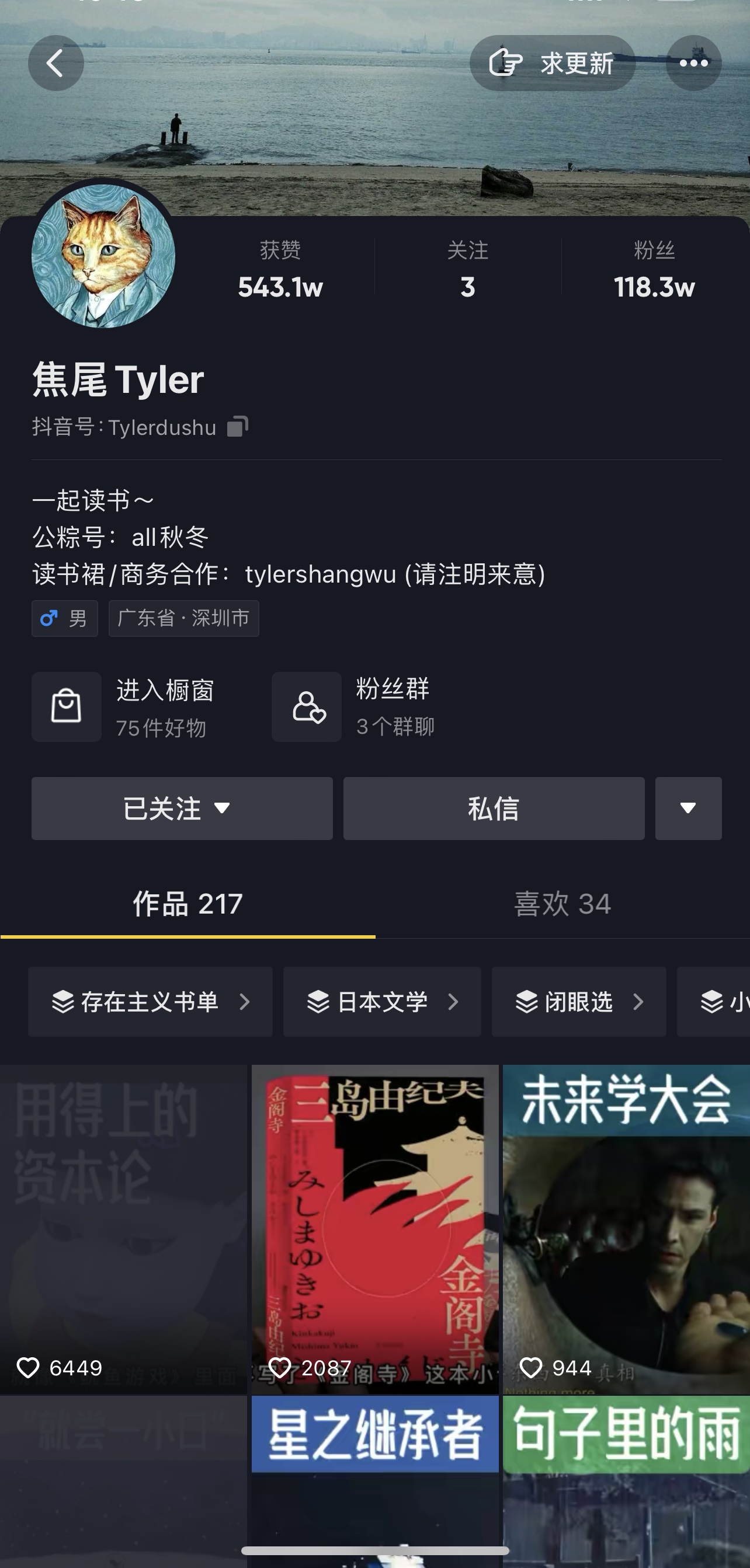Tap the 广东省·深圳市 location tag
The image size is (750, 1568).
[183, 618]
